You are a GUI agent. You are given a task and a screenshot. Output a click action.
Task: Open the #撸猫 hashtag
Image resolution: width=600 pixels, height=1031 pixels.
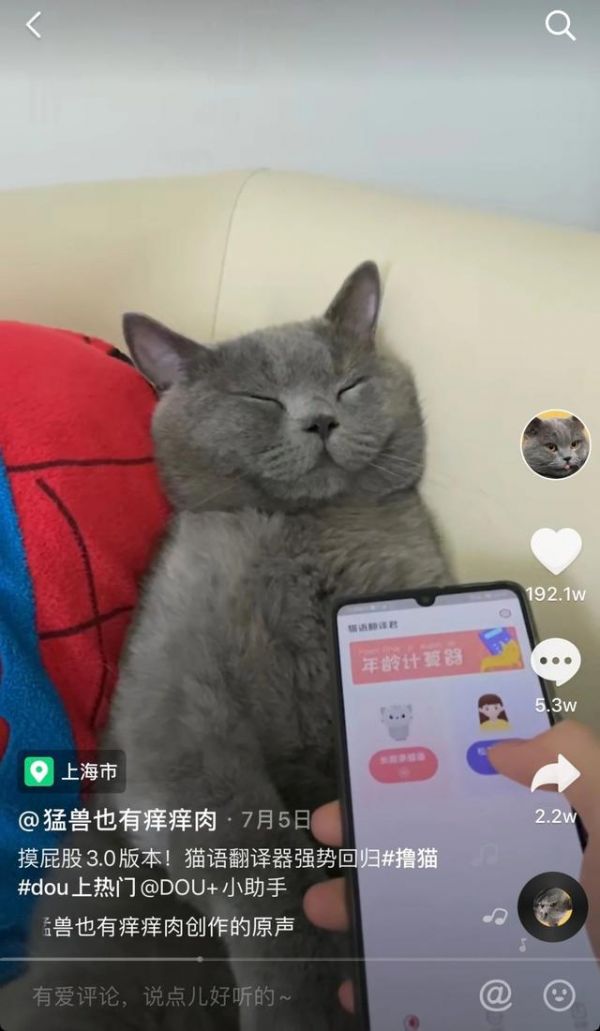(x=410, y=858)
